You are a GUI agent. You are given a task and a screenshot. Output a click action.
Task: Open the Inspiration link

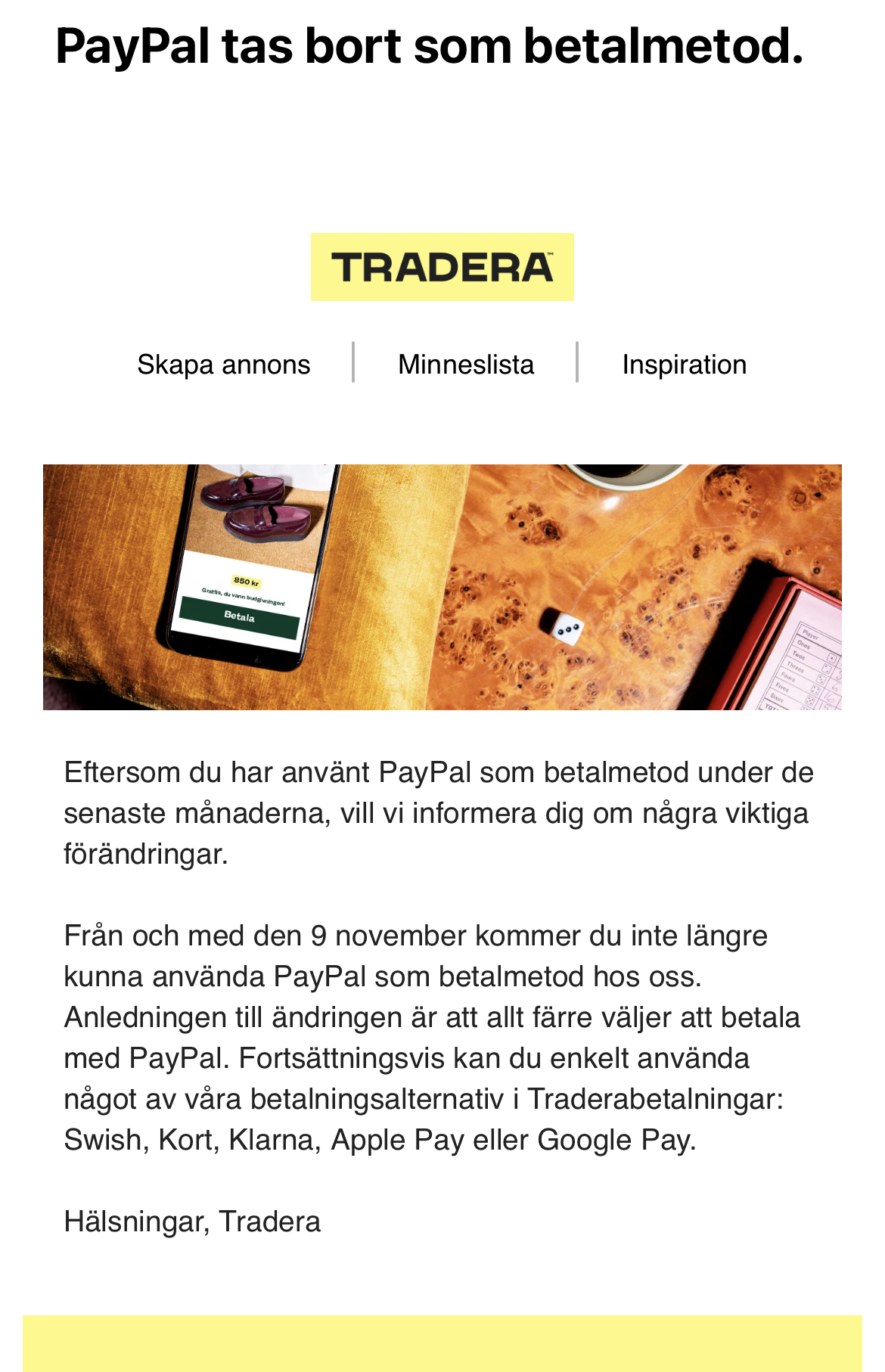(684, 365)
